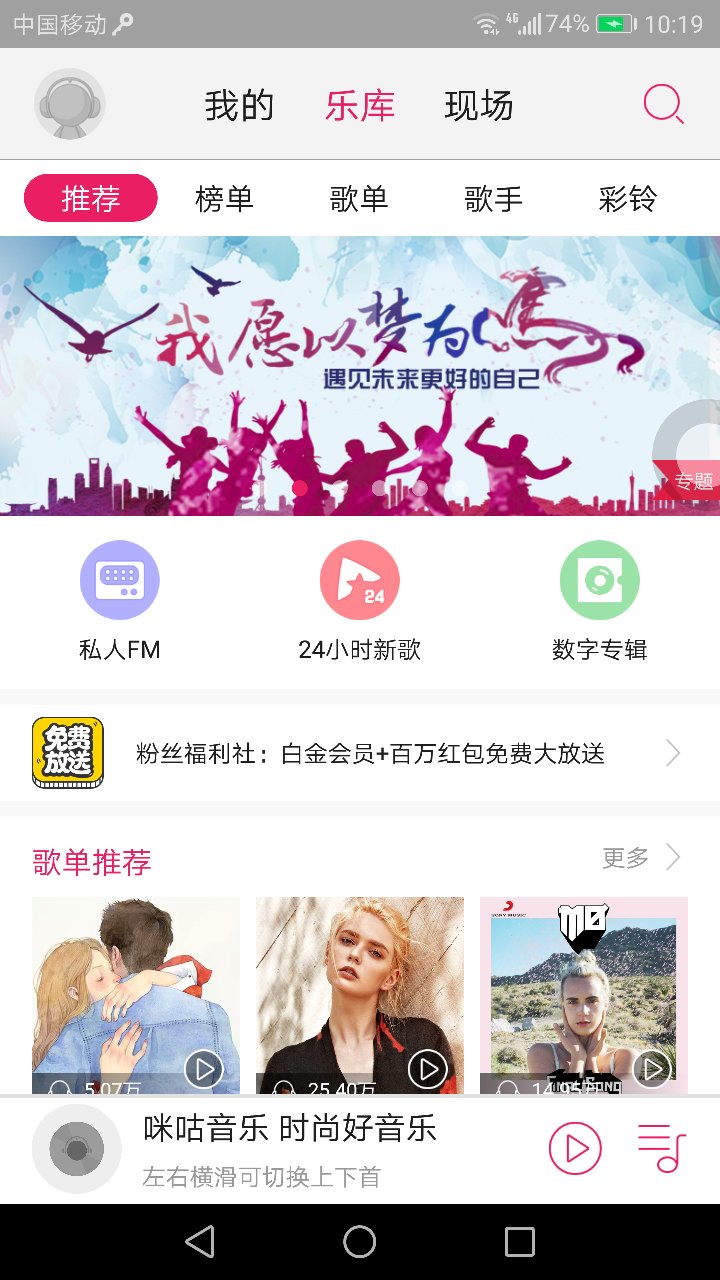This screenshot has width=720, height=1280.
Task: Select the 歌手 category
Action: (493, 198)
